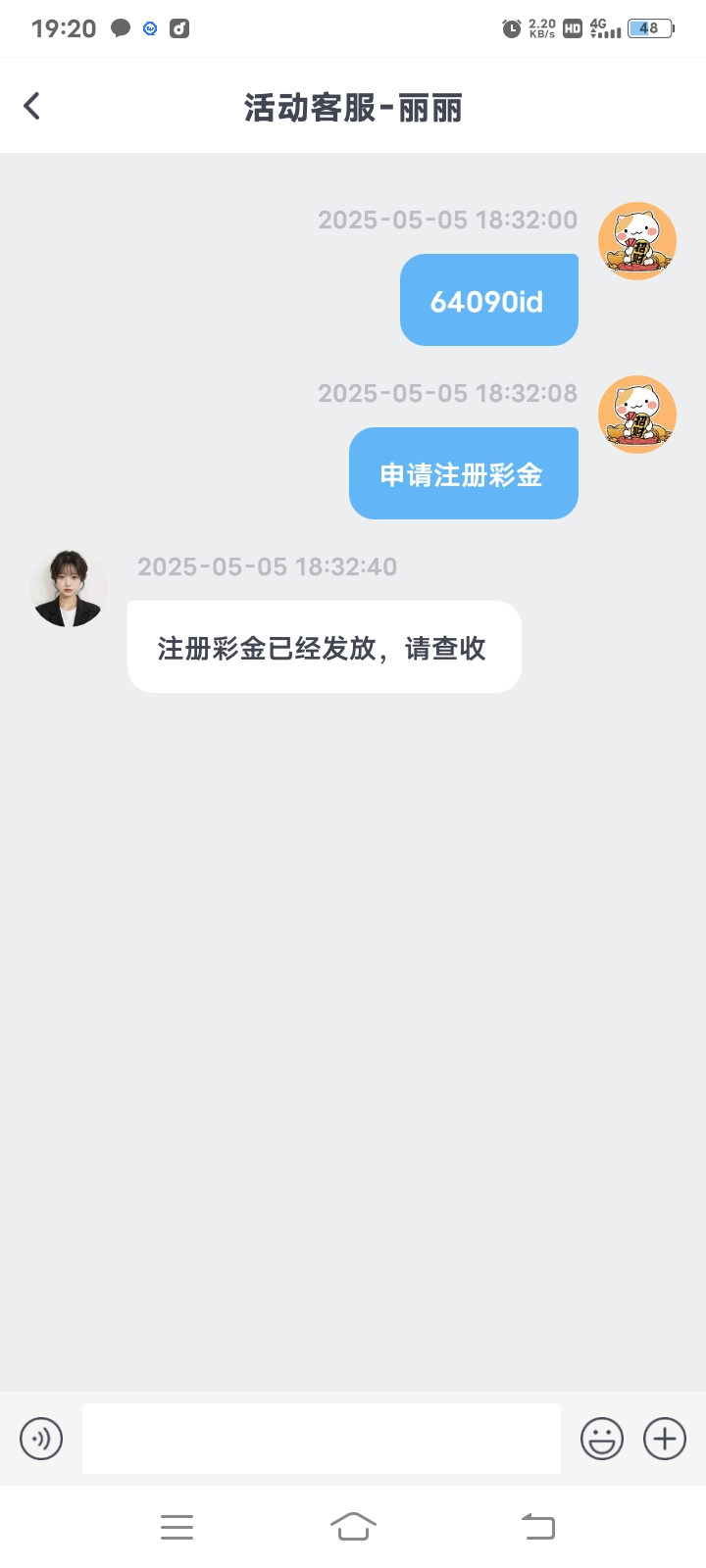Go back from the 活动客服-丽丽 chat
706x1568 pixels.
[x=32, y=106]
